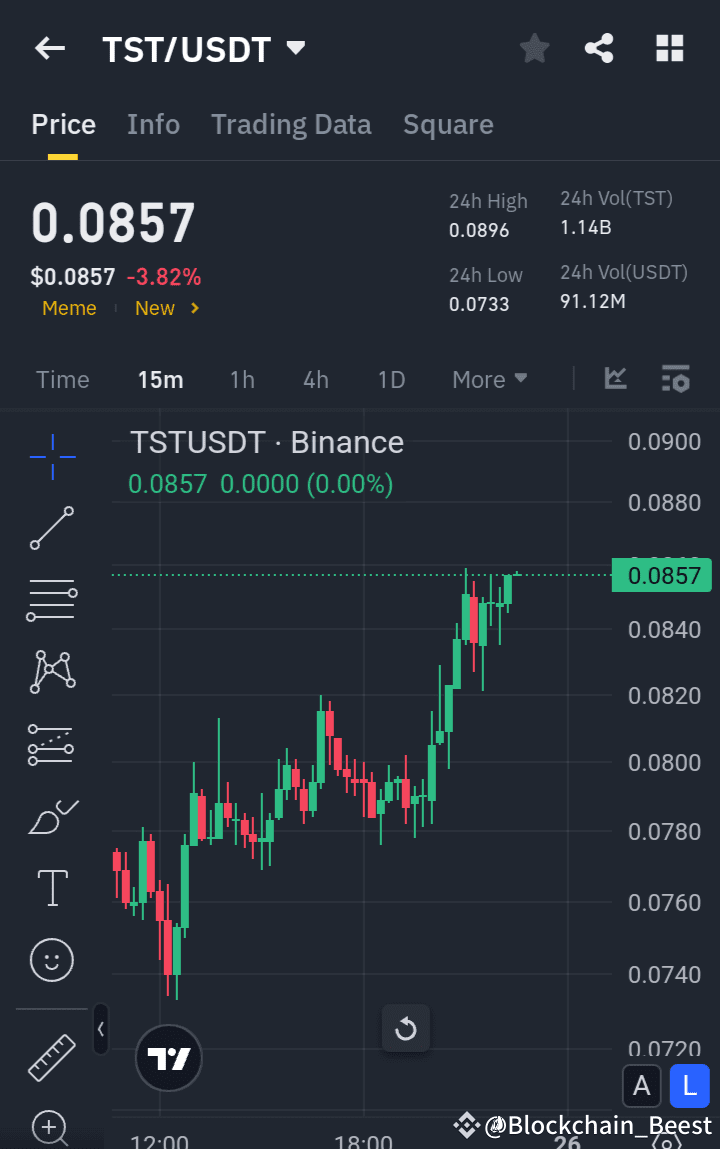720x1149 pixels.
Task: Toggle logarithmic scale with the L button
Action: pos(689,1086)
